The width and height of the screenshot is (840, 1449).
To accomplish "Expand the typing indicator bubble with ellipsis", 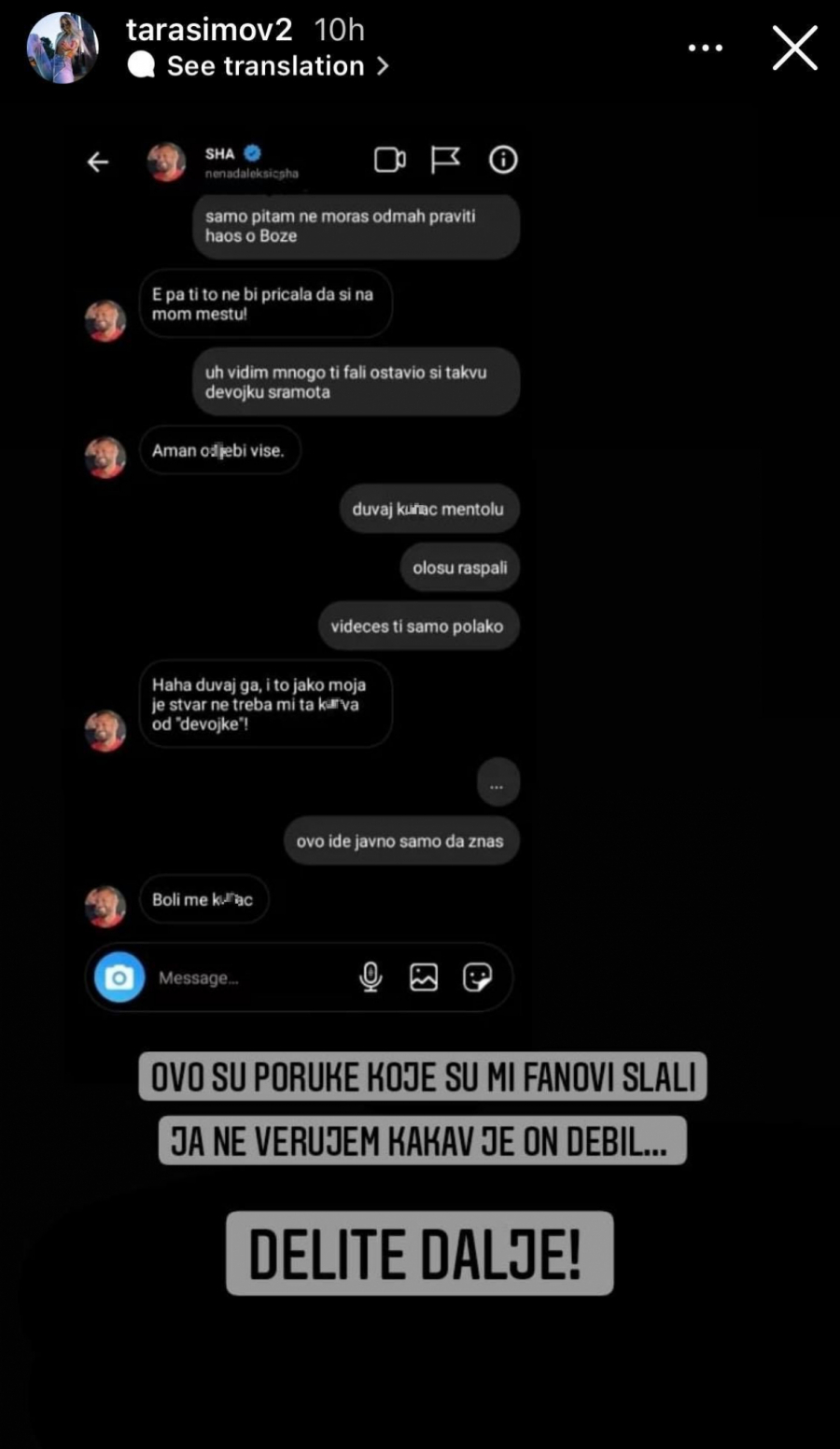I will pos(497,782).
